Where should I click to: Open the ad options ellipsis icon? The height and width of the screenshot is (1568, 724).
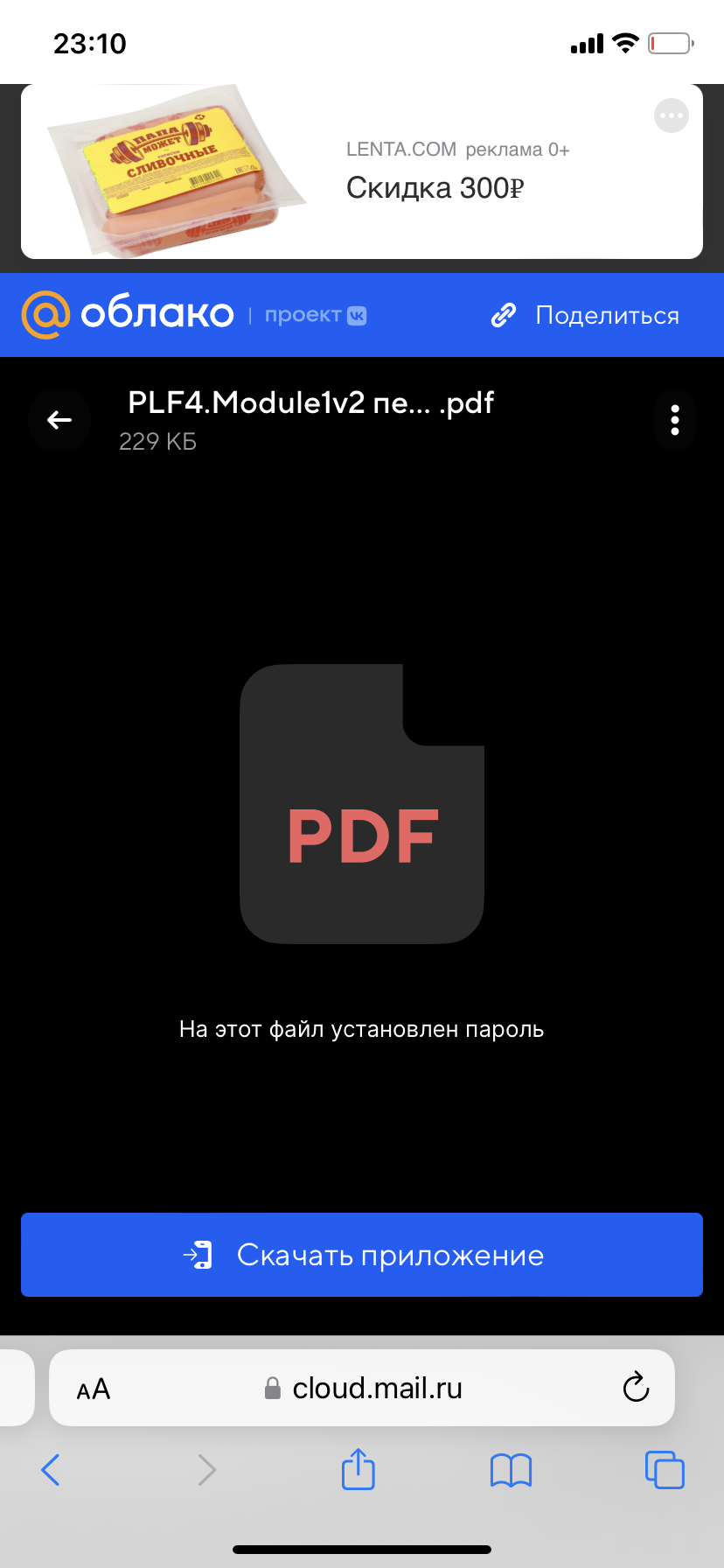point(672,115)
